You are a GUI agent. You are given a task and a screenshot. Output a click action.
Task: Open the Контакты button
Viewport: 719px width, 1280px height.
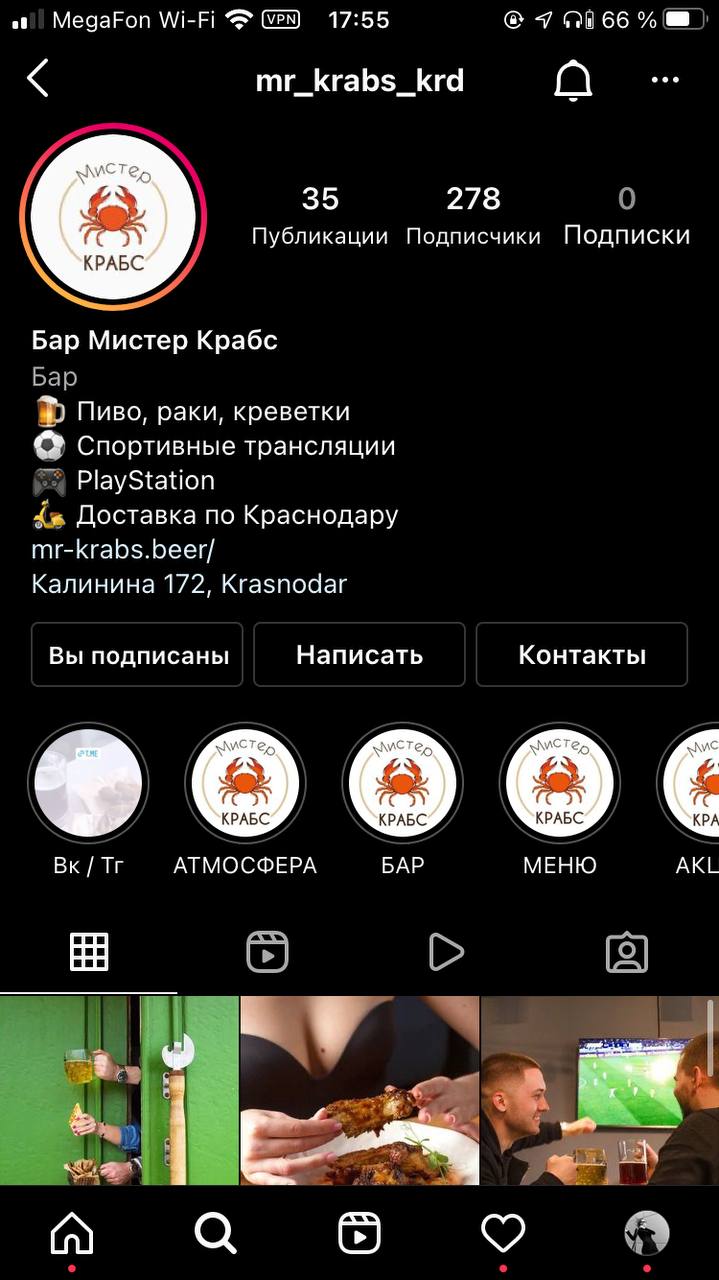[x=581, y=655]
